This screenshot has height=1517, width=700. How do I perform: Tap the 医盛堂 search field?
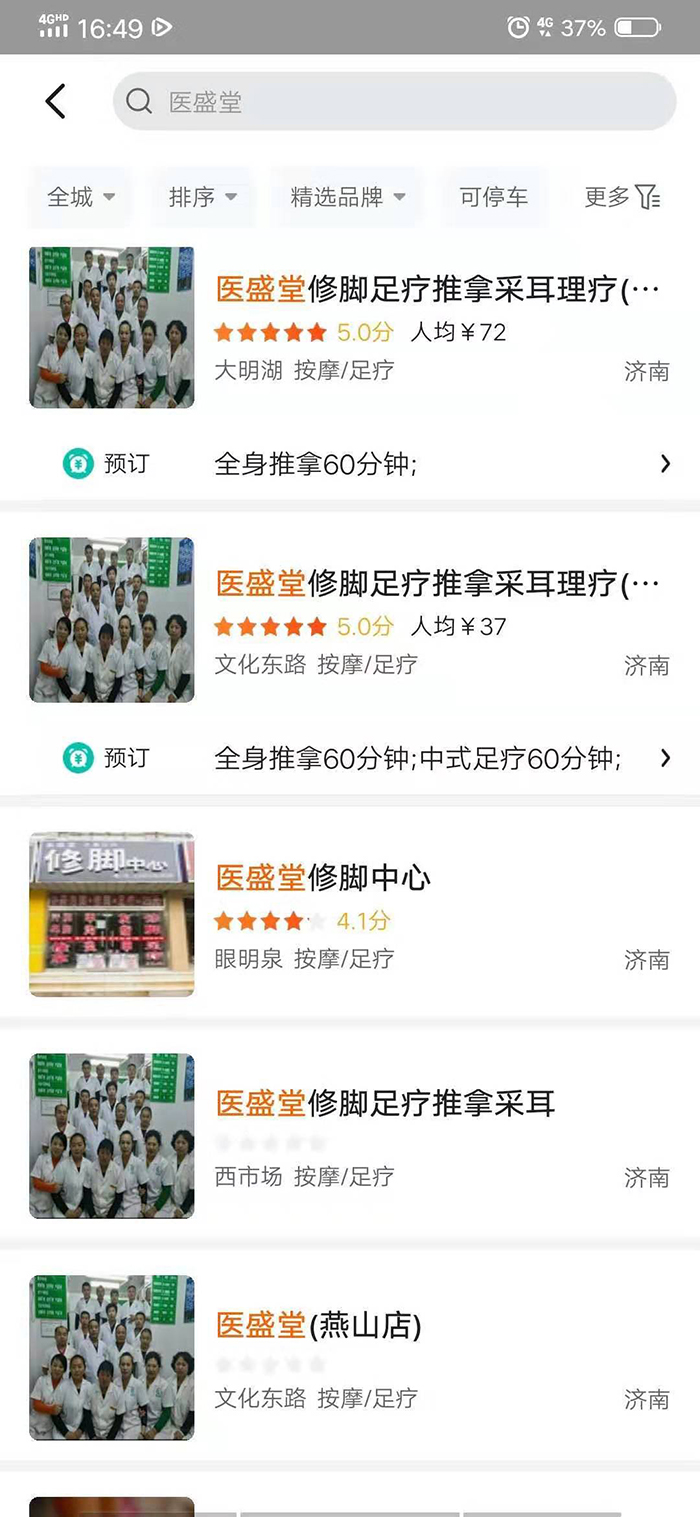pos(394,101)
